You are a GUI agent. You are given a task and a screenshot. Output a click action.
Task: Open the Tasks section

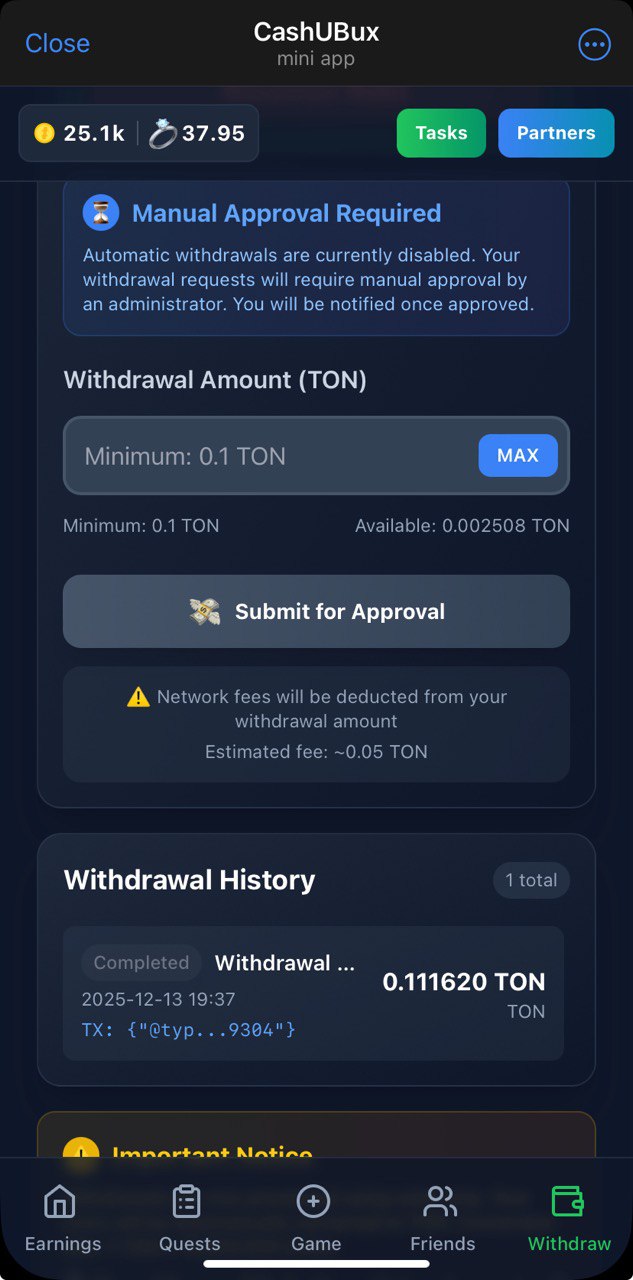tap(441, 133)
